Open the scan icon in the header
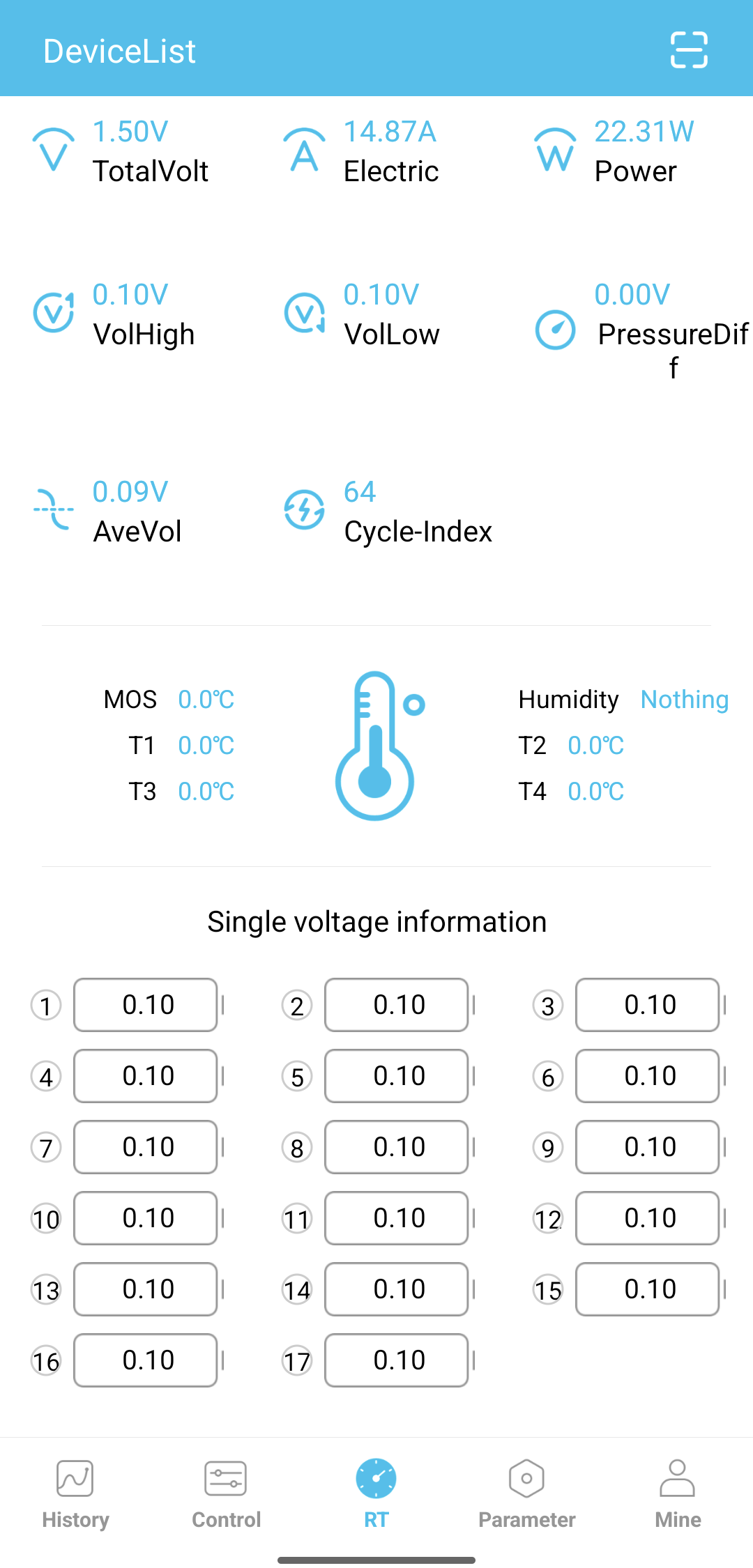Viewport: 753px width, 1568px height. (689, 50)
